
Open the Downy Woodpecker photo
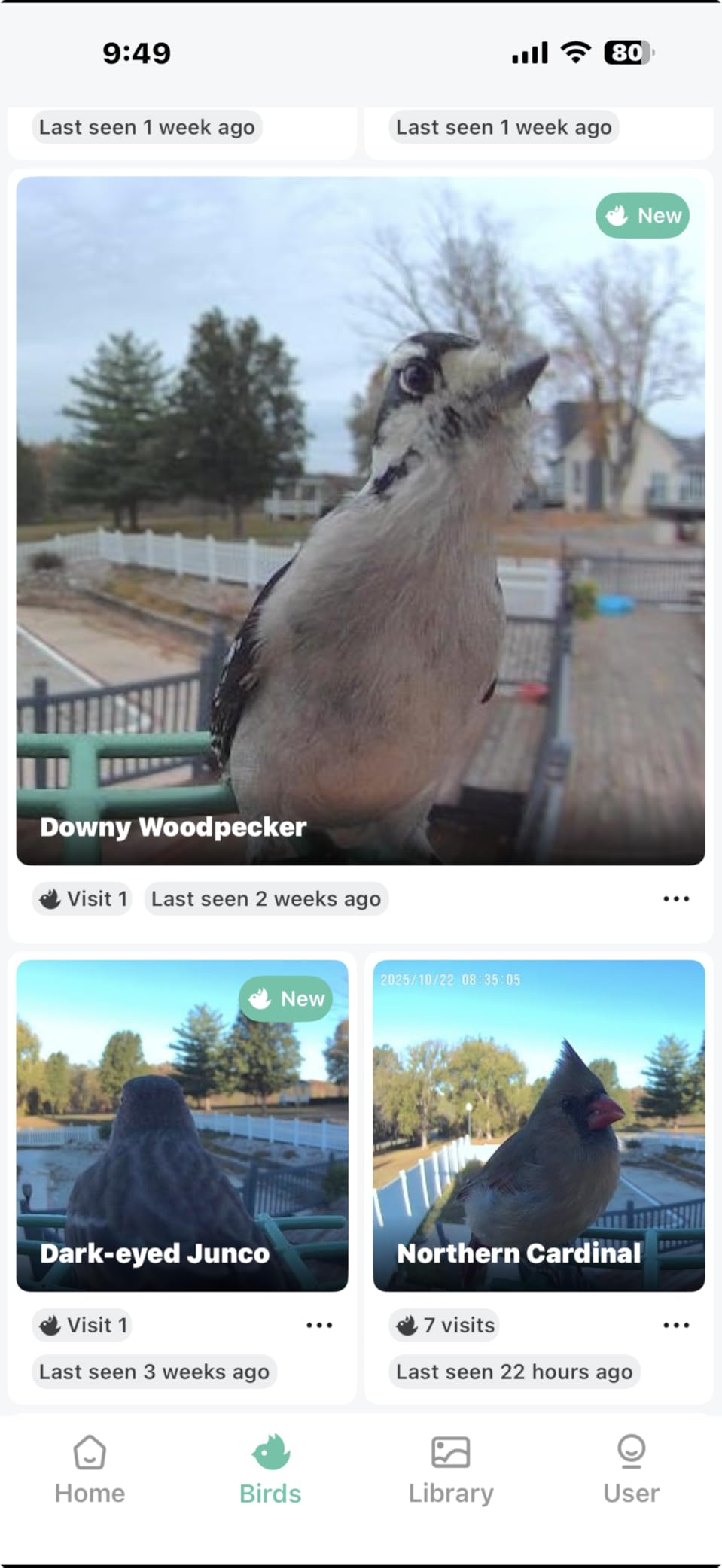[361, 519]
